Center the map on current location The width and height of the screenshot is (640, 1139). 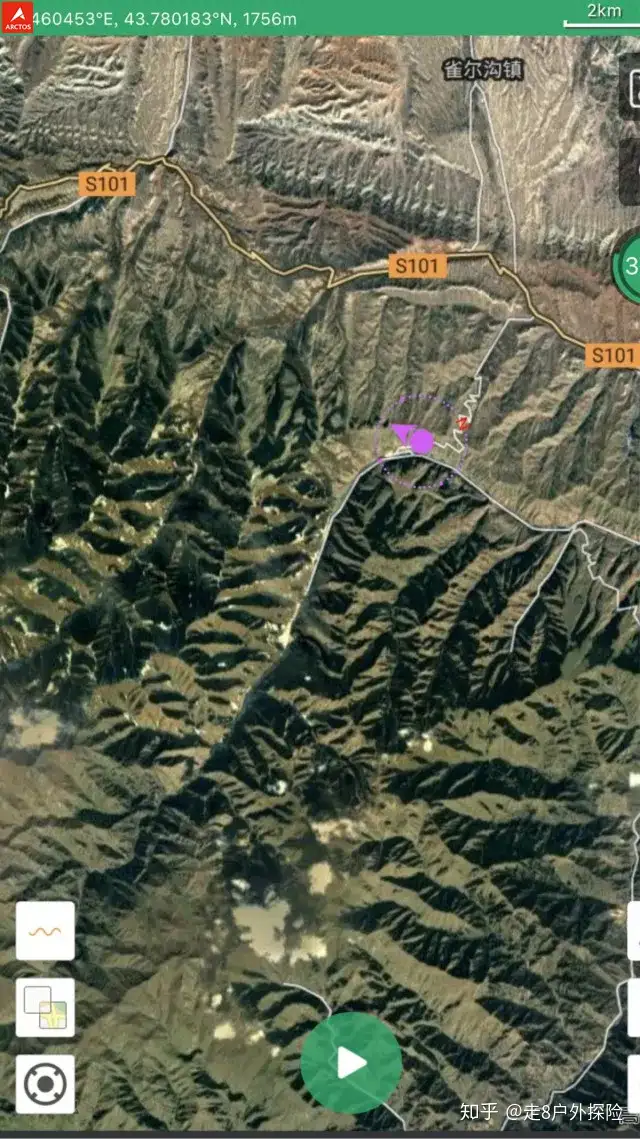coord(45,1084)
